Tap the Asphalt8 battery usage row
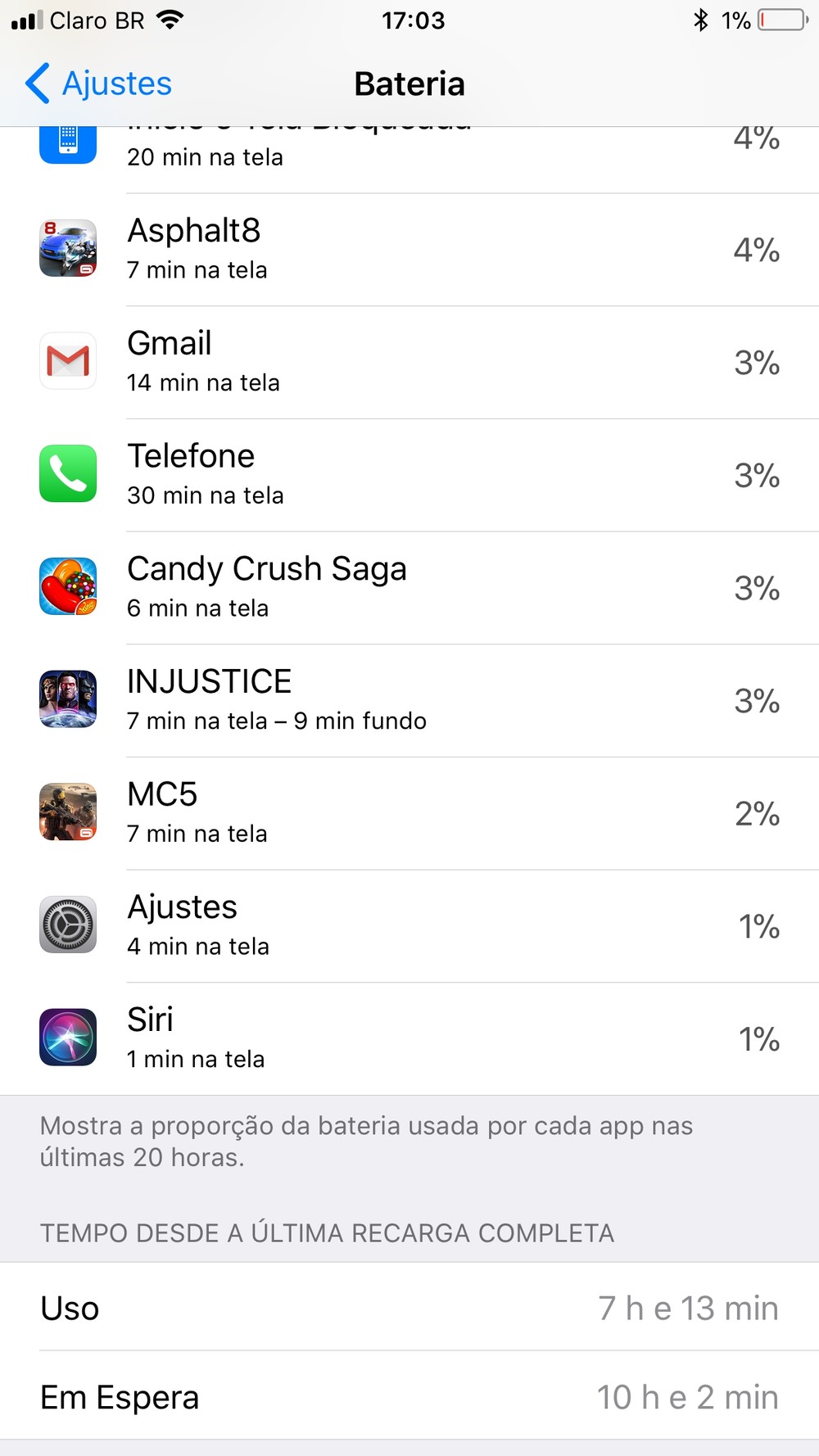The image size is (819, 1456). (x=409, y=250)
